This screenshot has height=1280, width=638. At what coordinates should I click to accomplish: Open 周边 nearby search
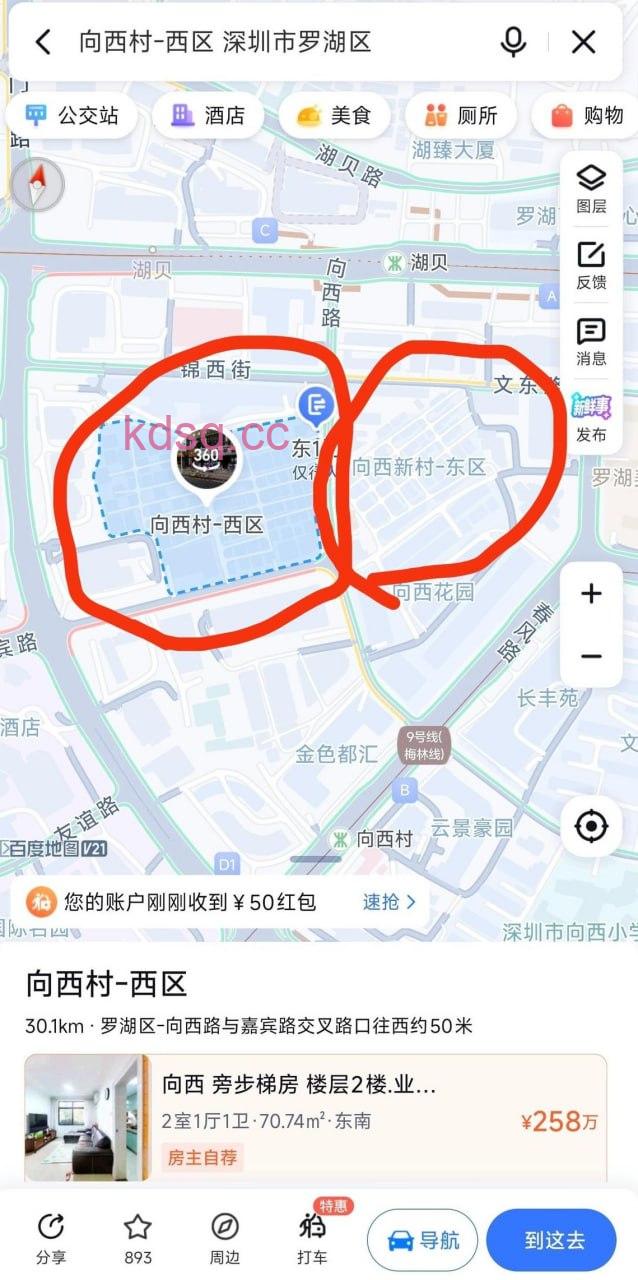click(225, 1238)
